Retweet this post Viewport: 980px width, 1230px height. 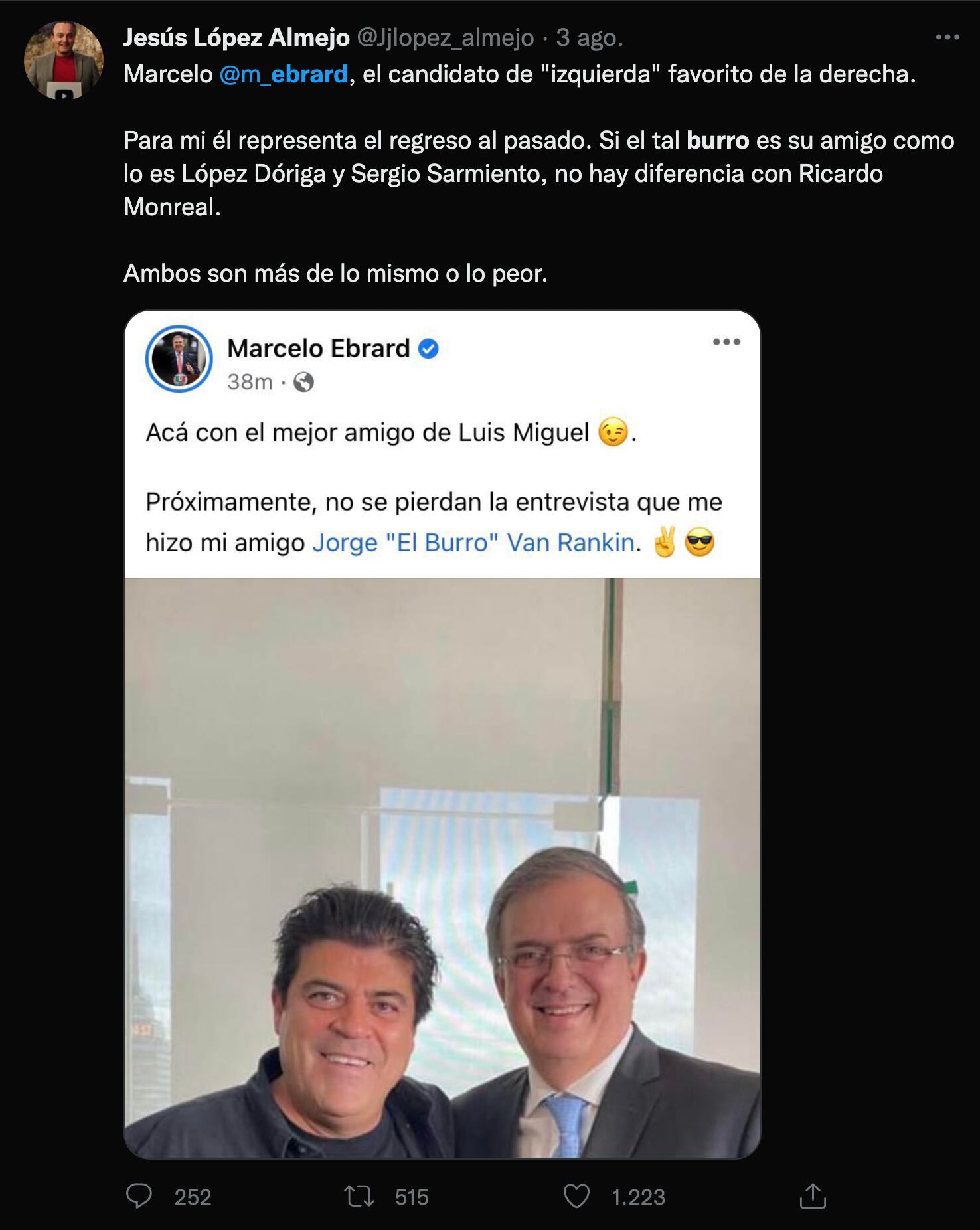click(x=359, y=1196)
